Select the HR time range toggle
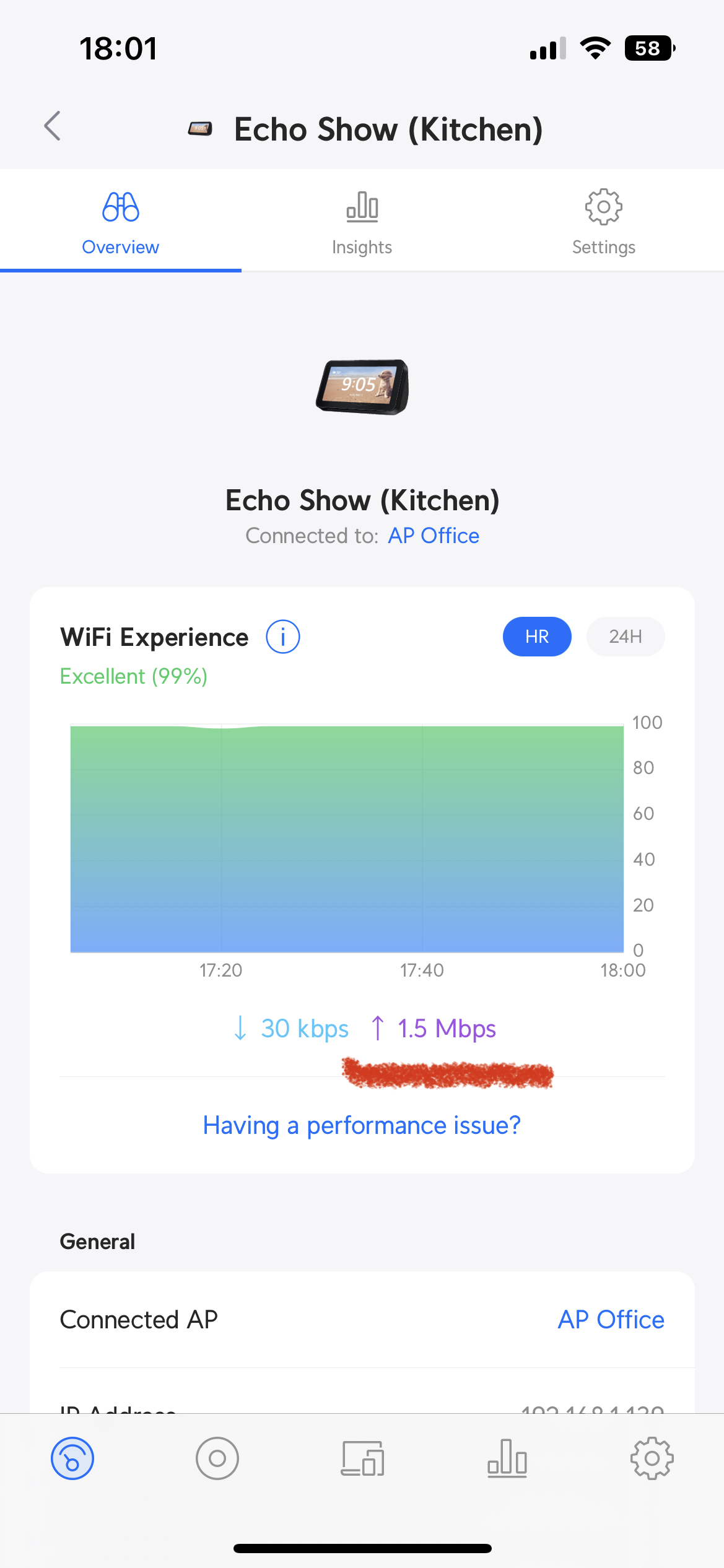Screen dimensions: 724x1568 536,636
